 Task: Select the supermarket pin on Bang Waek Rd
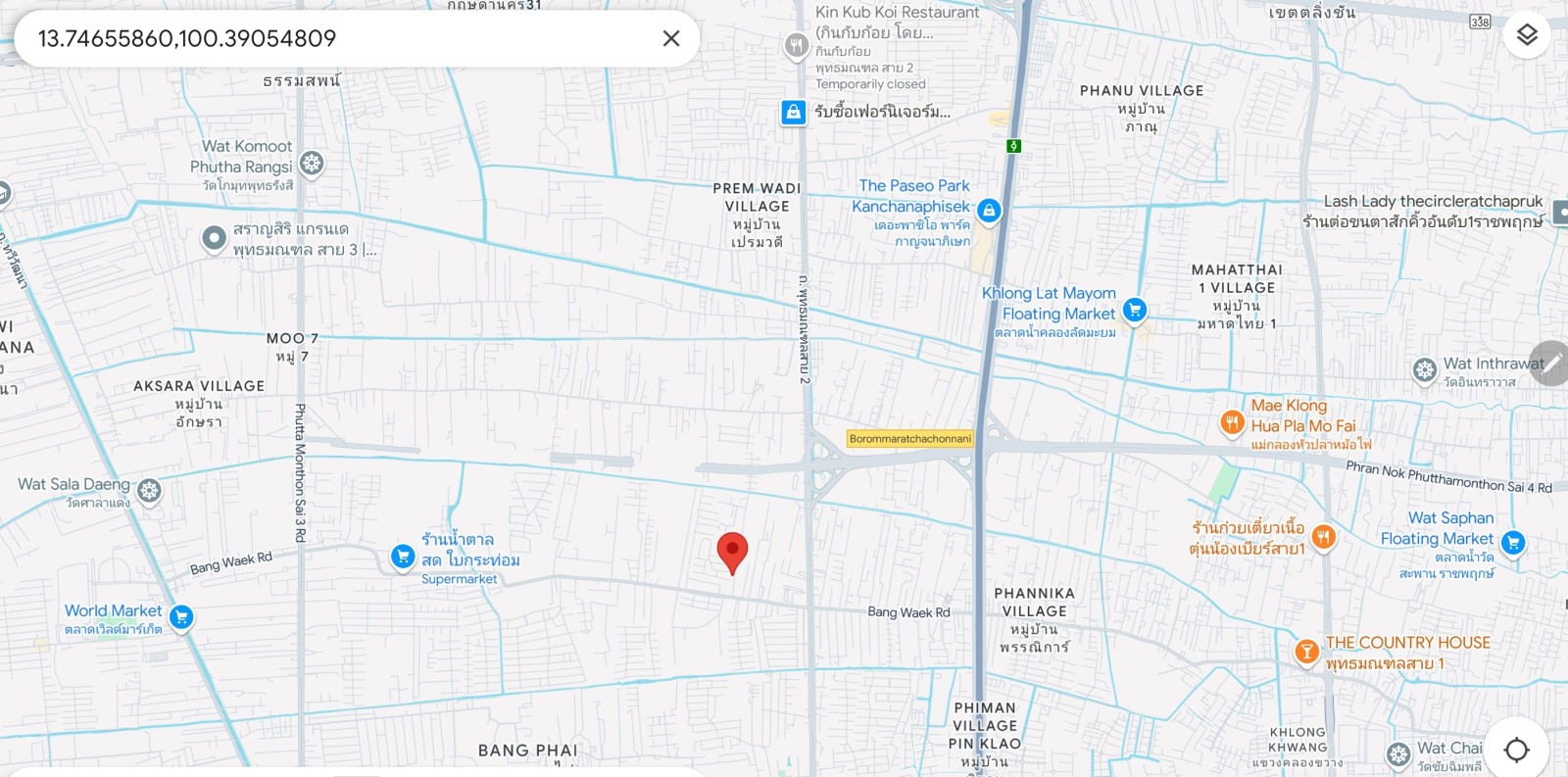[403, 557]
